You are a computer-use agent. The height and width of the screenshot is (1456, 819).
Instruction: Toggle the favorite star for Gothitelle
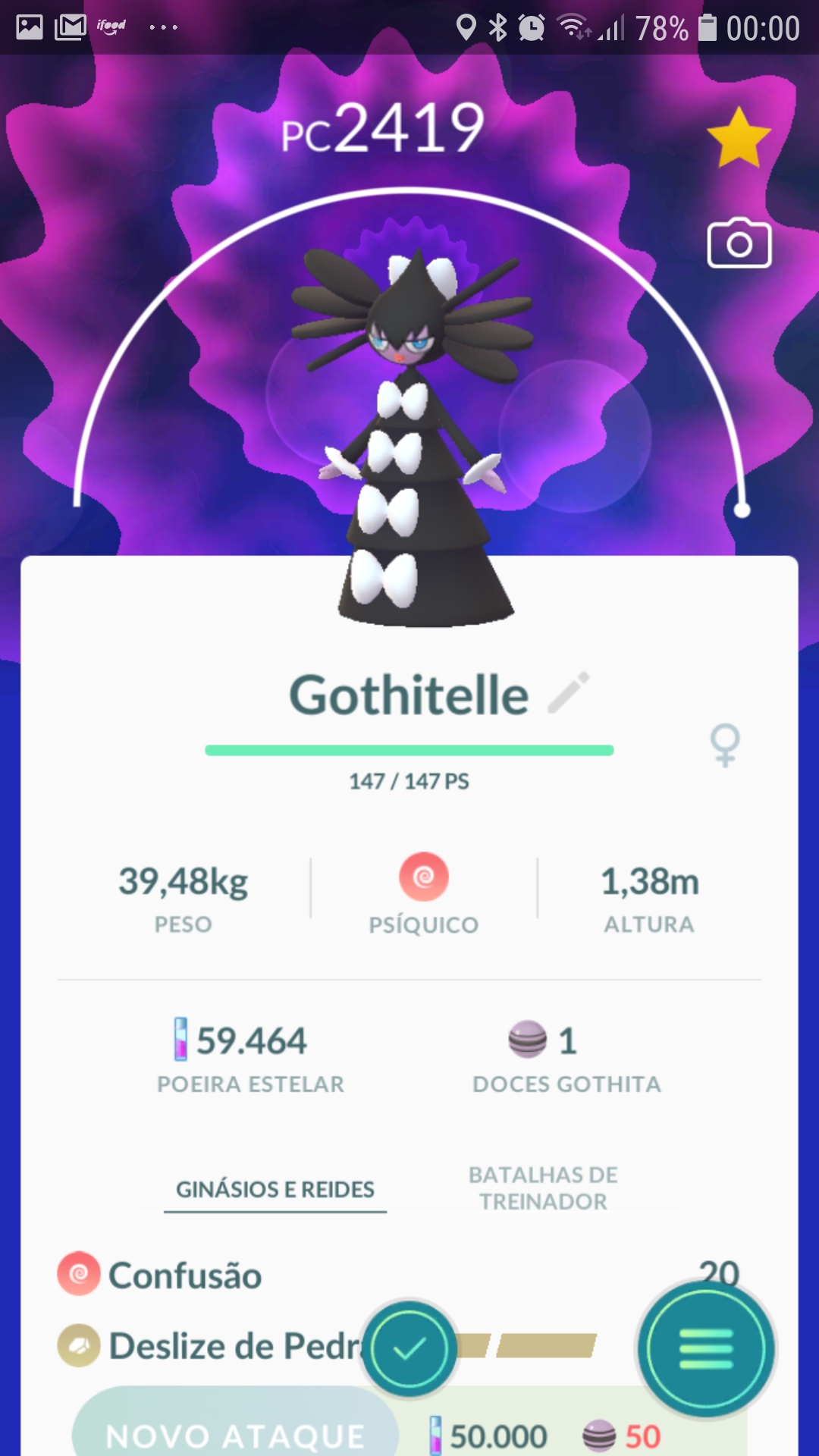(738, 138)
